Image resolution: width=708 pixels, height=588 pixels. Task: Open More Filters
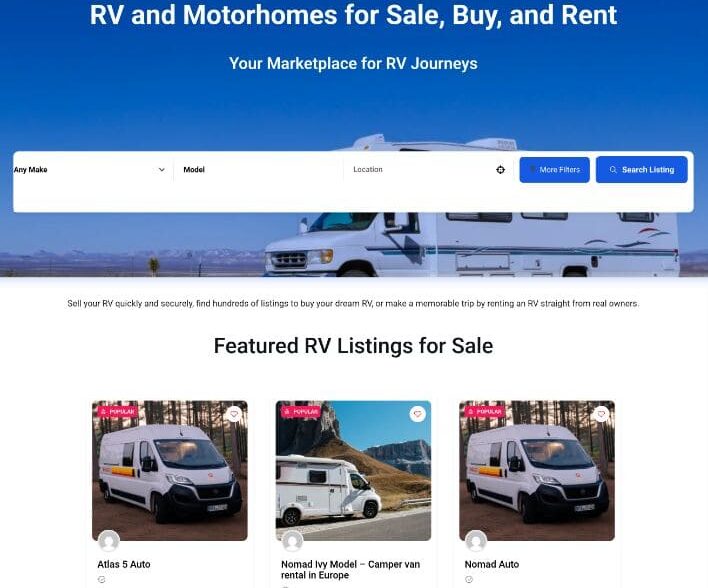tap(554, 170)
